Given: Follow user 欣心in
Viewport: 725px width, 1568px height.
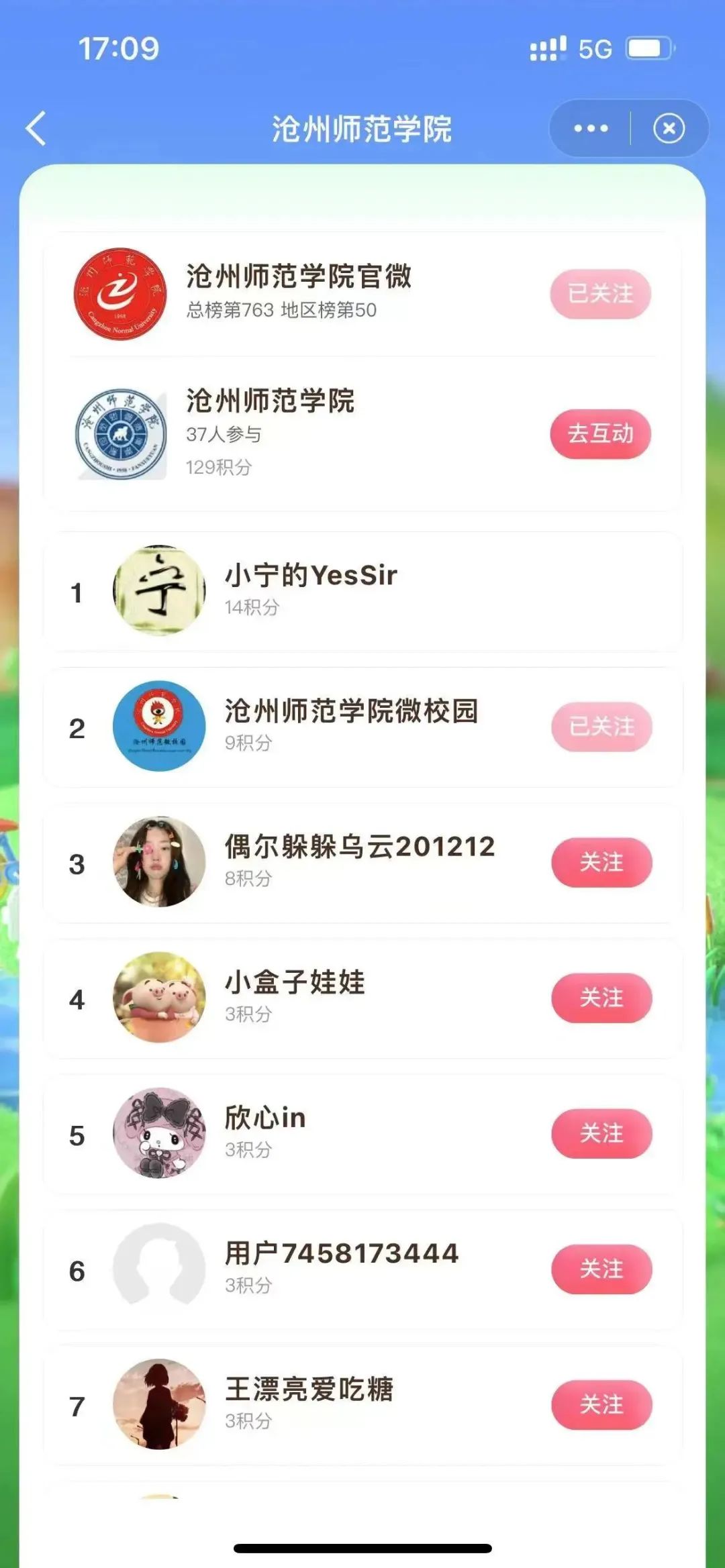Looking at the screenshot, I should (x=601, y=1133).
